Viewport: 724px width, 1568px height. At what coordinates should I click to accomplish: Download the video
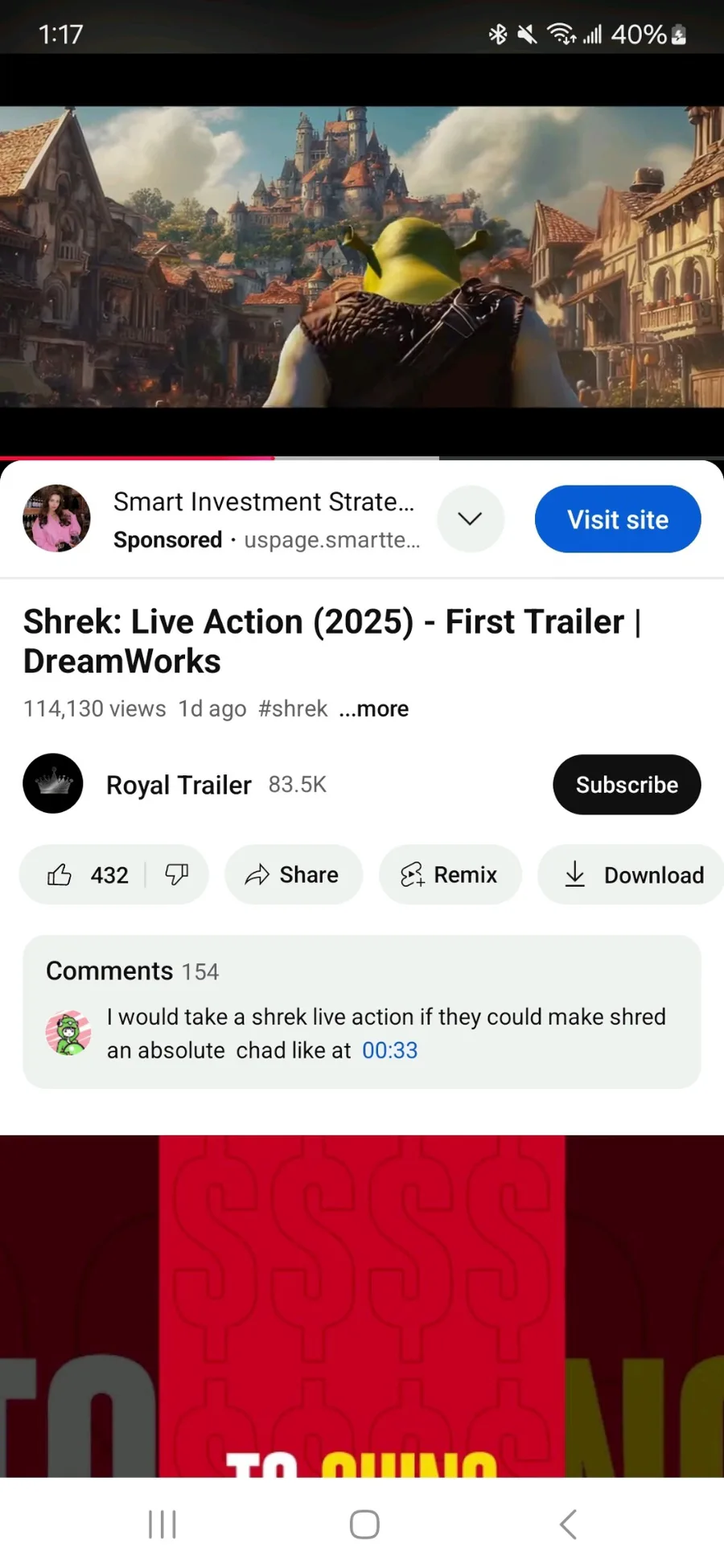click(x=632, y=874)
